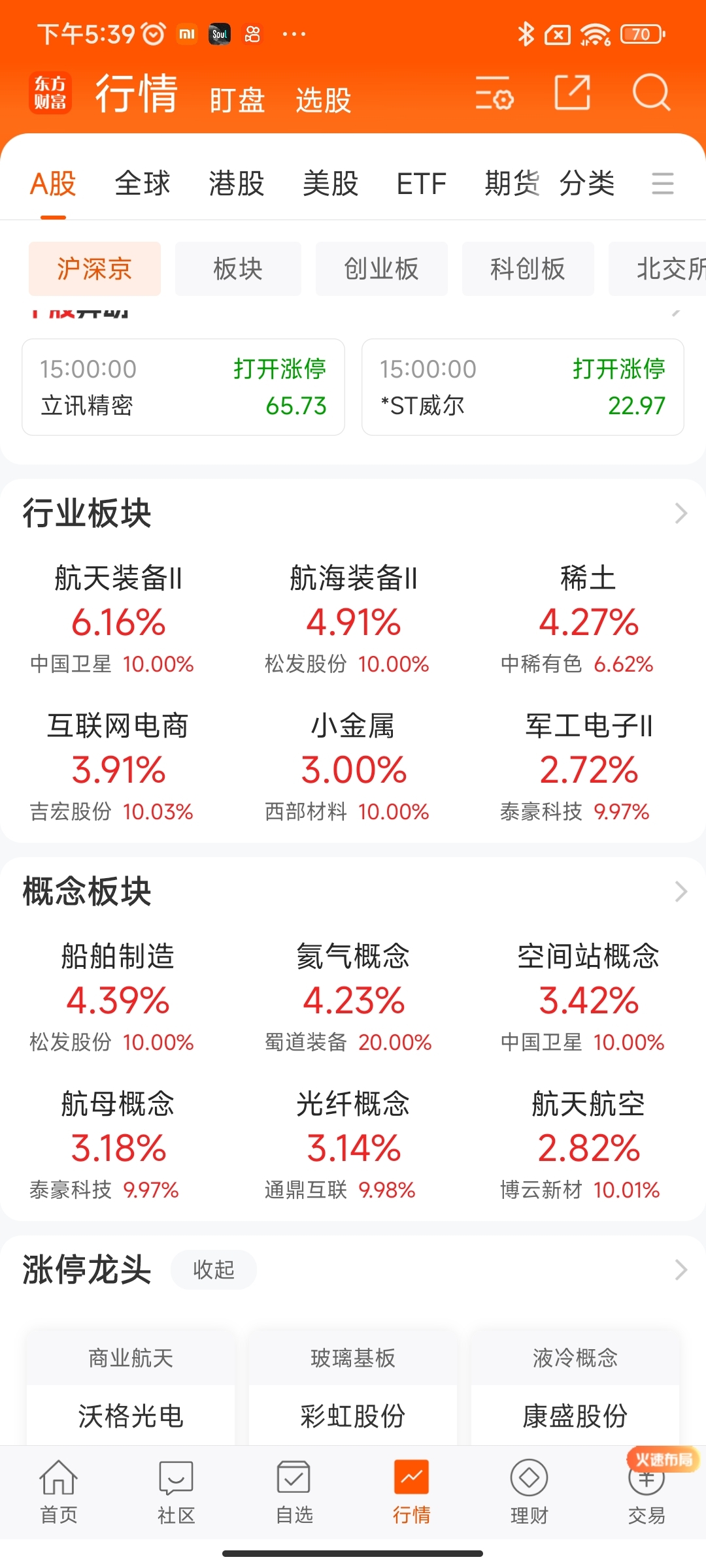The width and height of the screenshot is (706, 1568).
Task: Expand 行业板块 via its chevron arrow
Action: pyautogui.click(x=681, y=514)
